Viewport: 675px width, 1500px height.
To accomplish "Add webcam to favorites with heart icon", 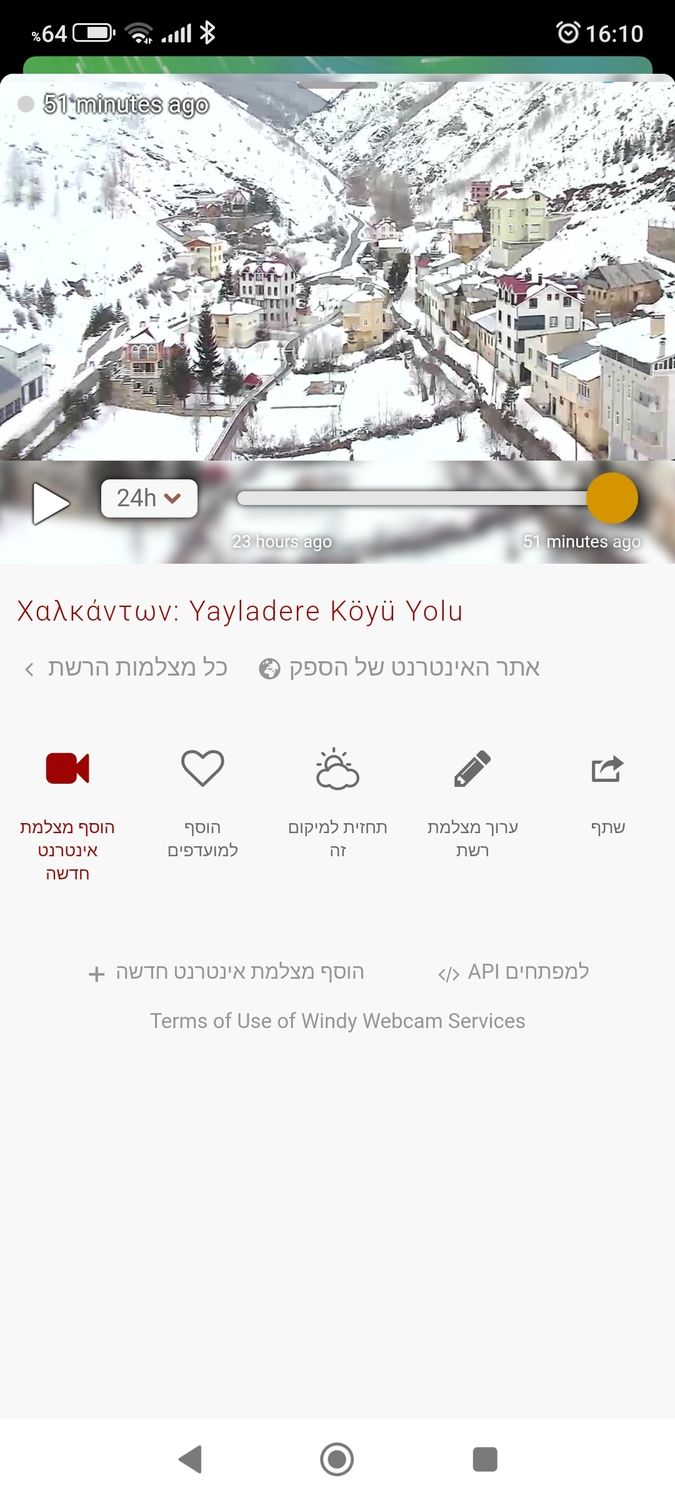I will [x=202, y=769].
